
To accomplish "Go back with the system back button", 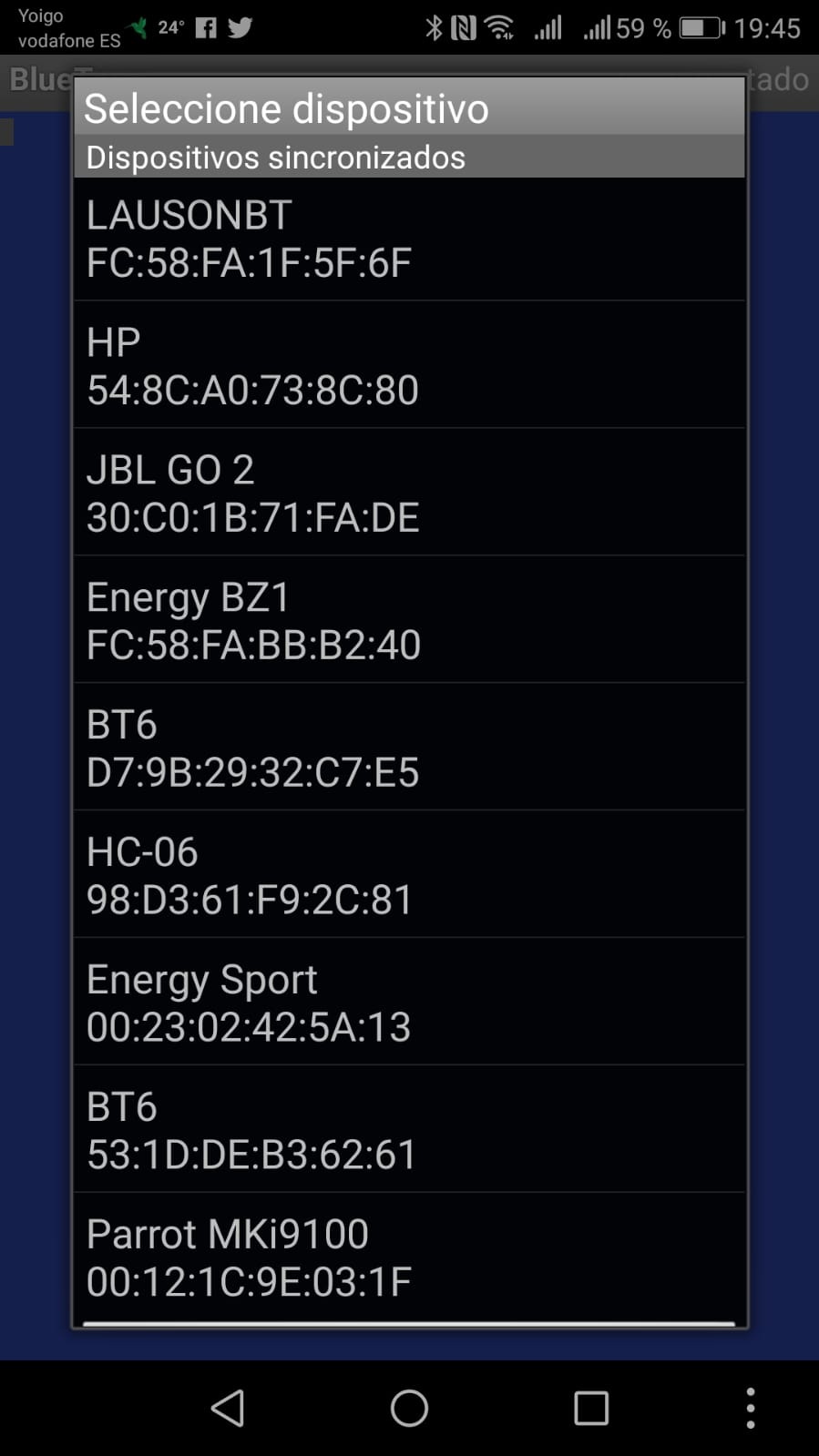I will point(228,1408).
